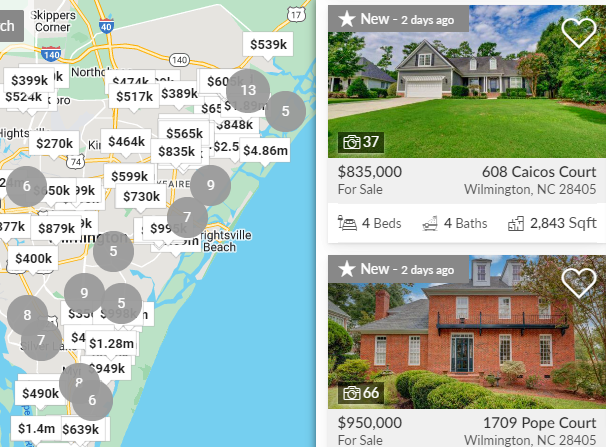Open the $517k map price marker

[x=133, y=96]
